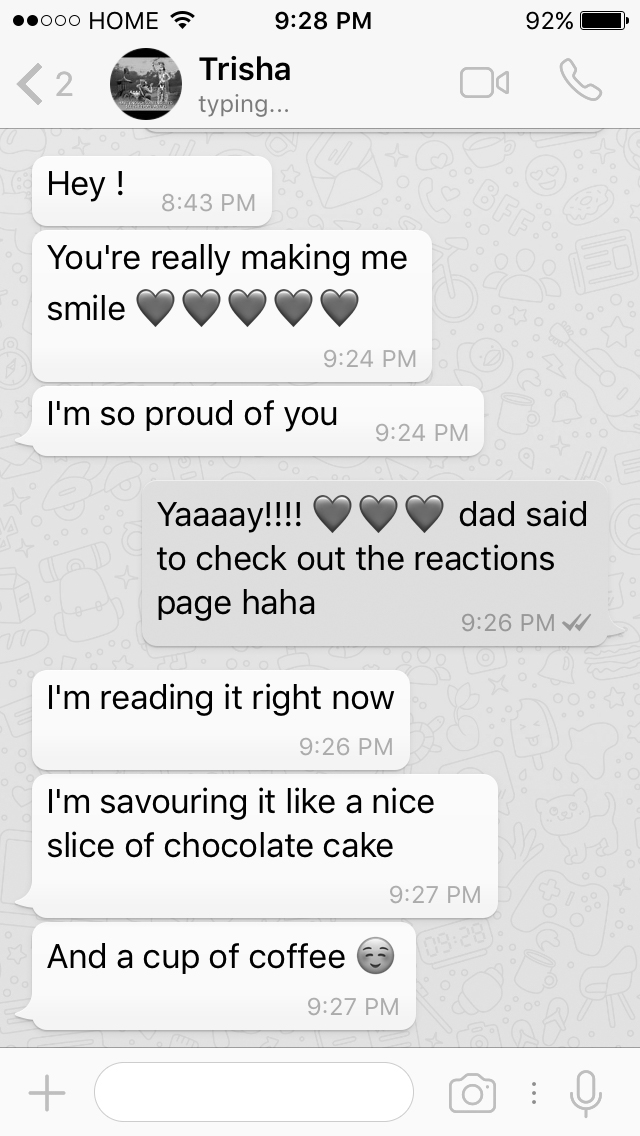Open the attachment plus menu
Image resolution: width=640 pixels, height=1136 pixels.
pos(46,1093)
